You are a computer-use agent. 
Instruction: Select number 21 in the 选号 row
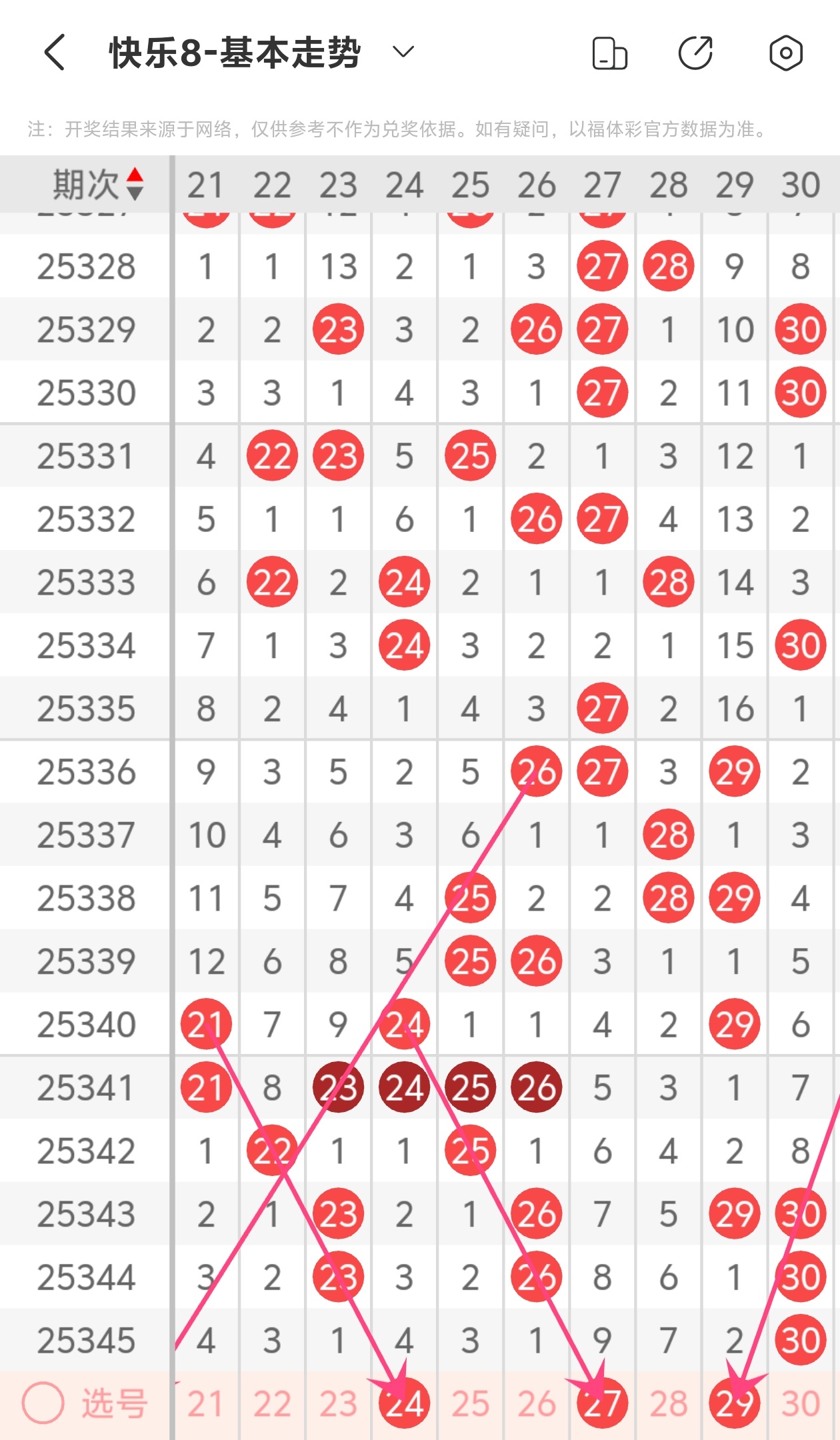point(205,1404)
